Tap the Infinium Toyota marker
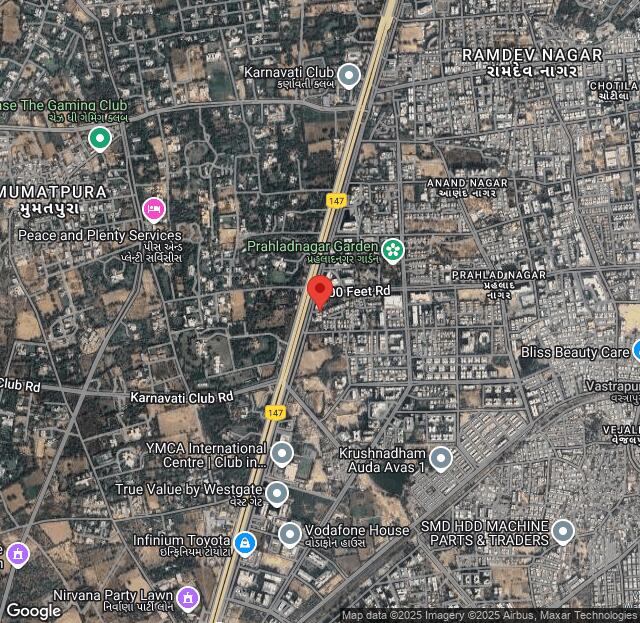This screenshot has height=623, width=640. click(245, 543)
